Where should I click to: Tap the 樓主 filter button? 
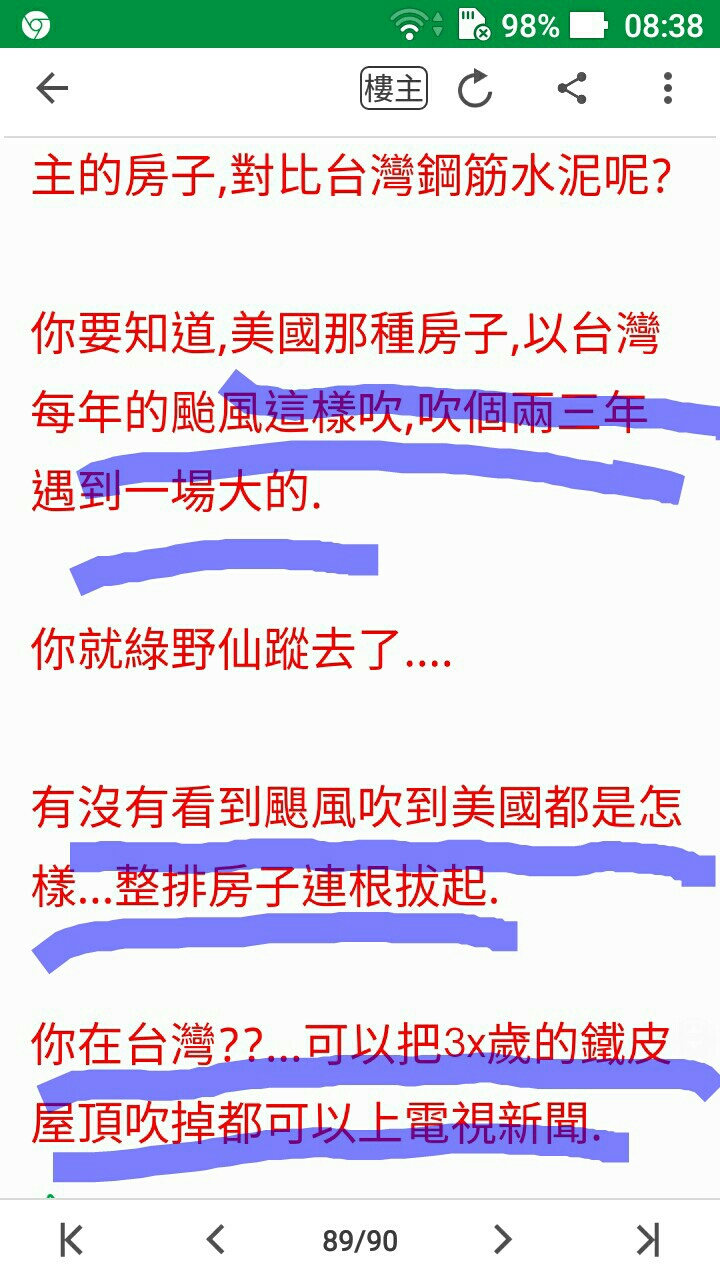click(x=394, y=89)
